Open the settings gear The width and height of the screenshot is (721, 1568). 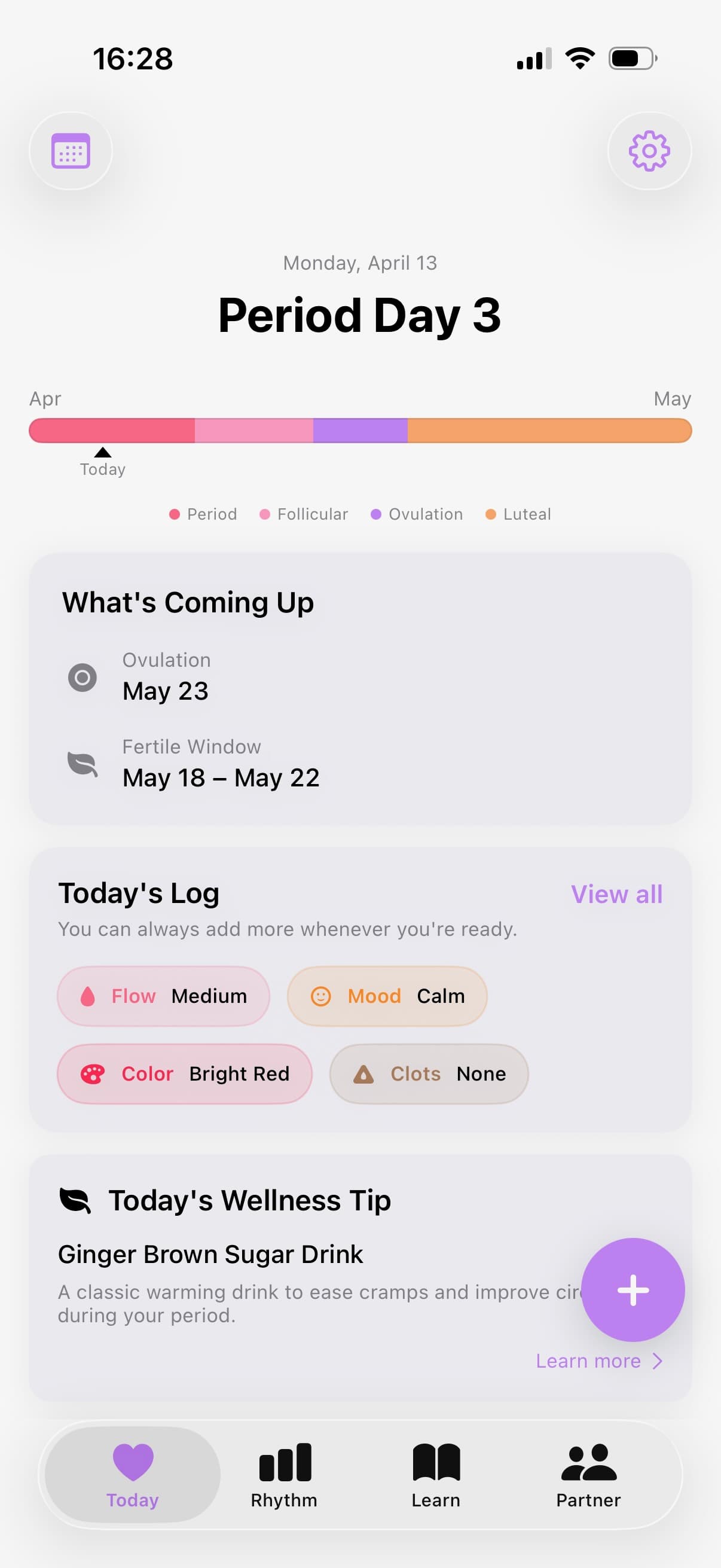coord(649,151)
